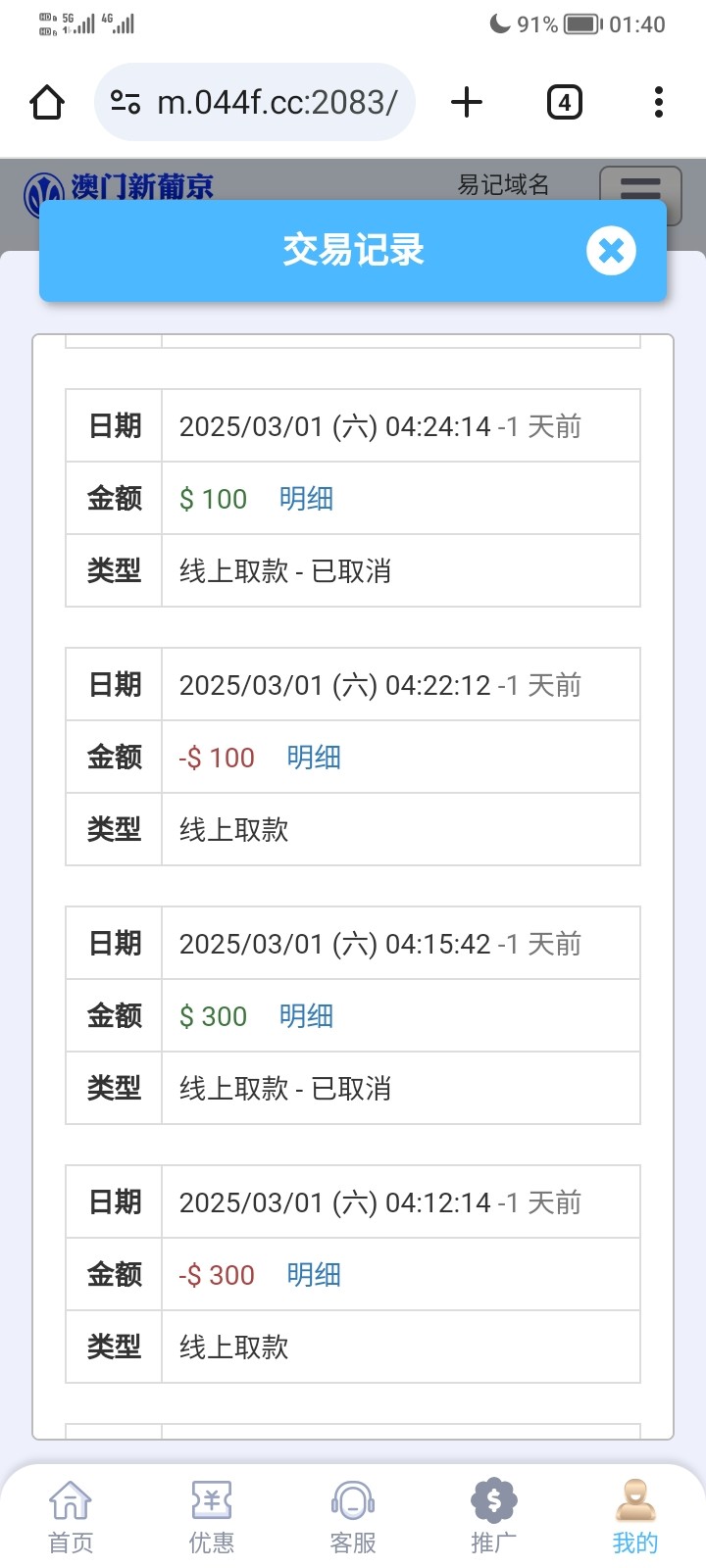Open the site hamburger navigation menu
The image size is (706, 1568).
(x=640, y=193)
